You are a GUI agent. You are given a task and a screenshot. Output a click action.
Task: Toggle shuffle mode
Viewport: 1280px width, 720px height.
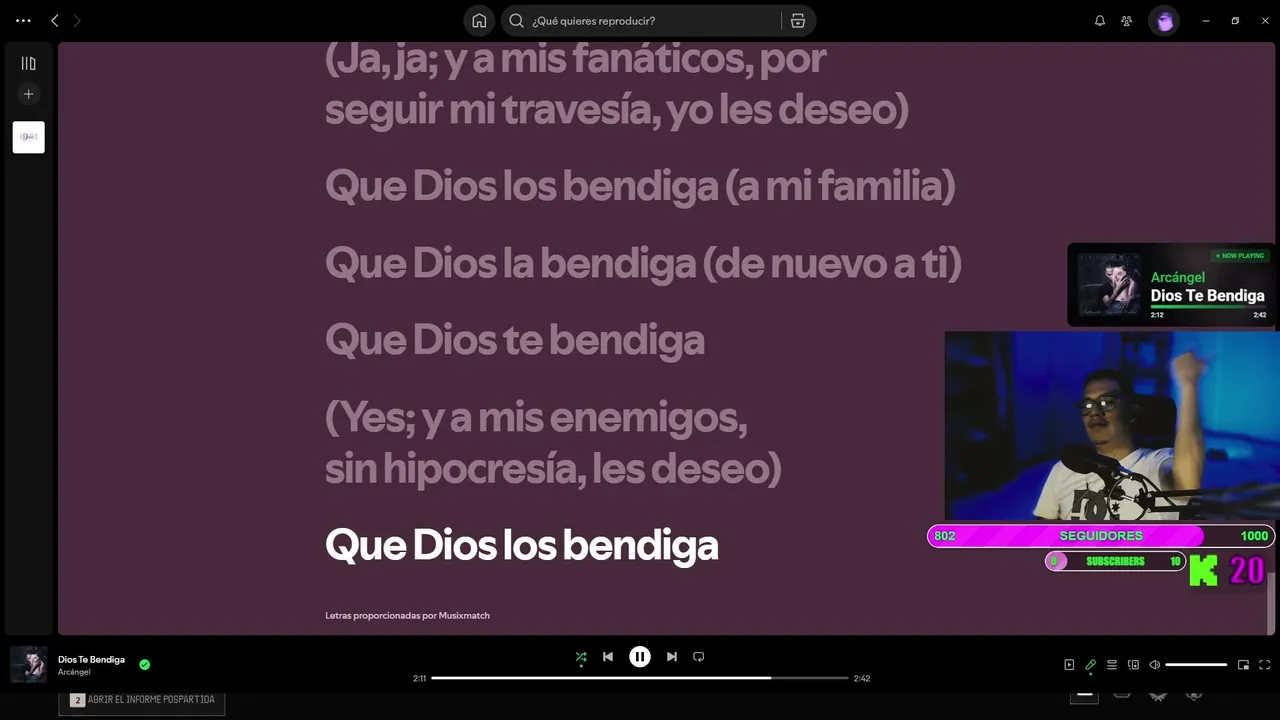tap(581, 657)
